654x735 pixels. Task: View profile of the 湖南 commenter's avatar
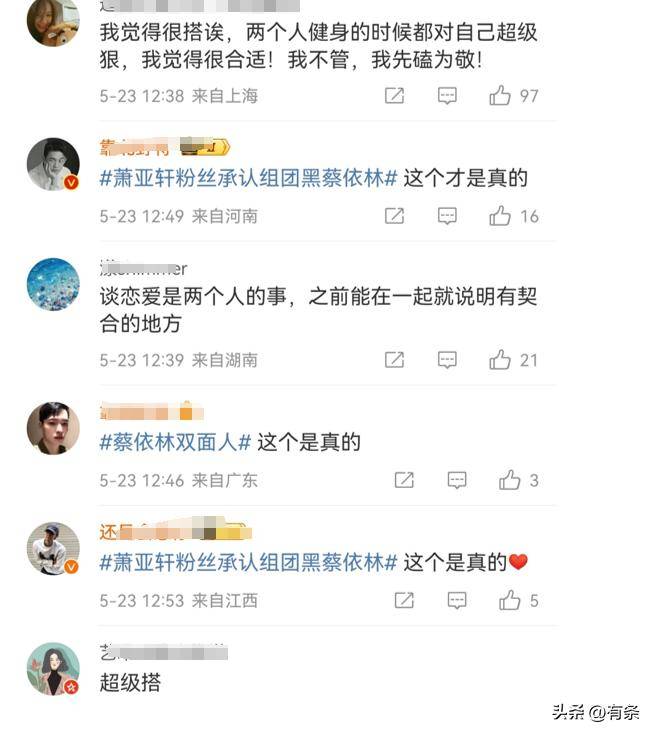53,284
